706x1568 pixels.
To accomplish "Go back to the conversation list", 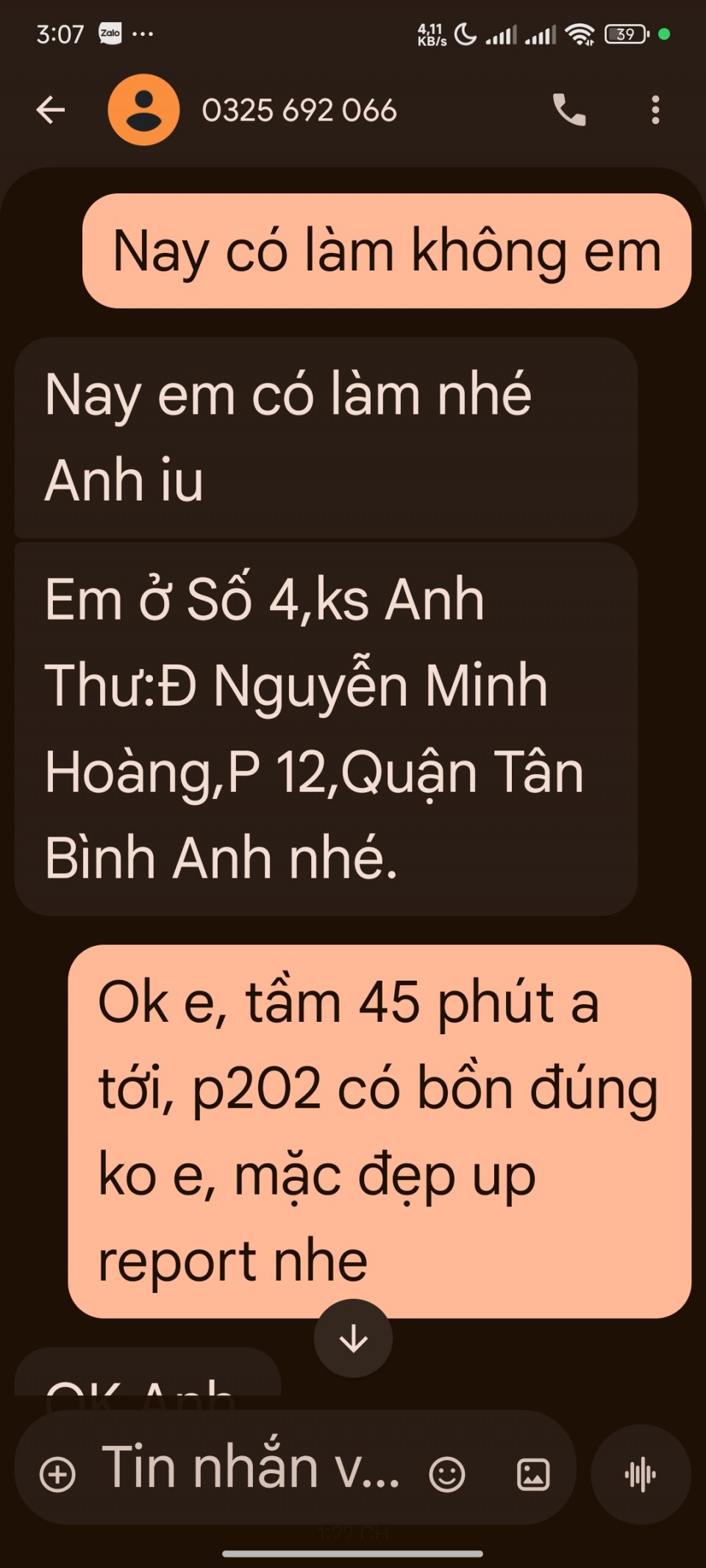I will click(x=51, y=111).
